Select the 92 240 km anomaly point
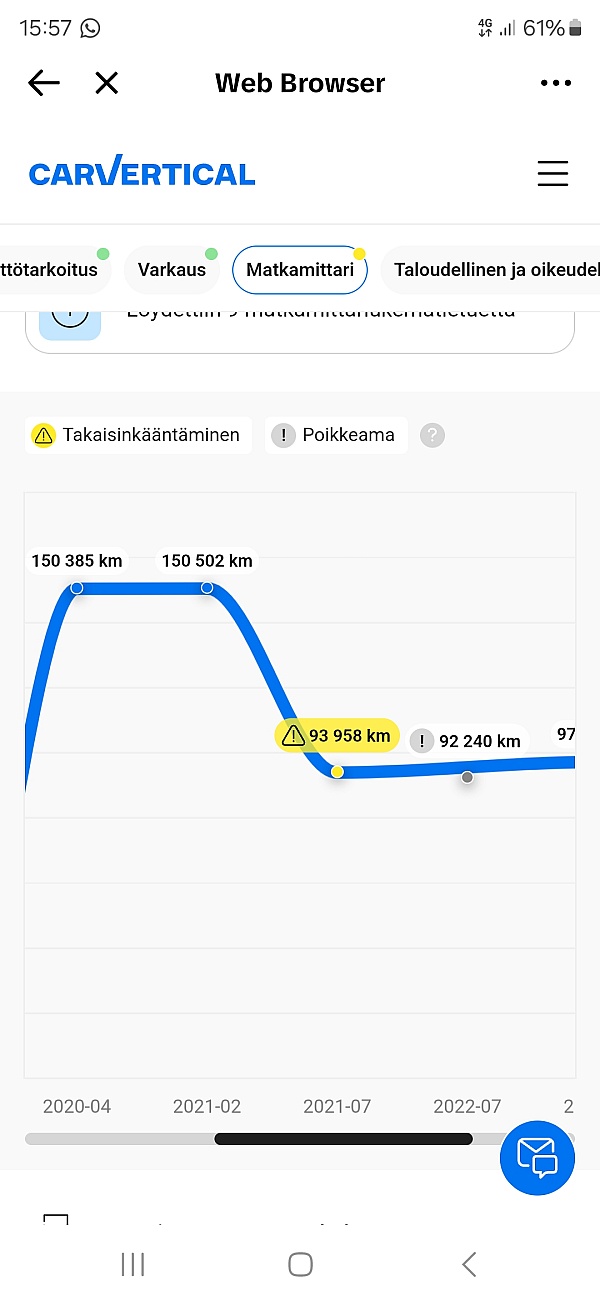The height and width of the screenshot is (1300, 600). tap(467, 777)
